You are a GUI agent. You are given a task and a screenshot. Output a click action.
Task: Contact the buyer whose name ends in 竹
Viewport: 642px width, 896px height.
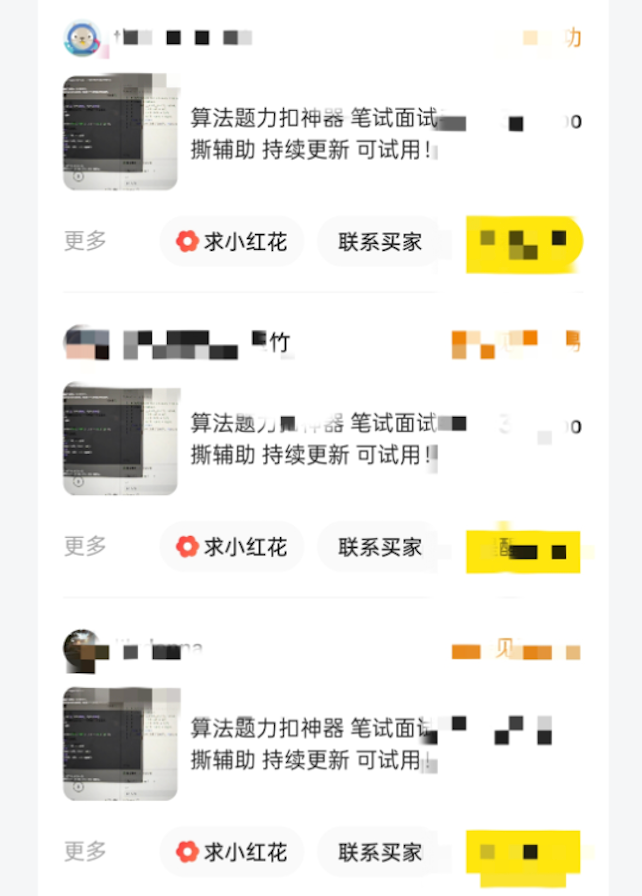(380, 547)
